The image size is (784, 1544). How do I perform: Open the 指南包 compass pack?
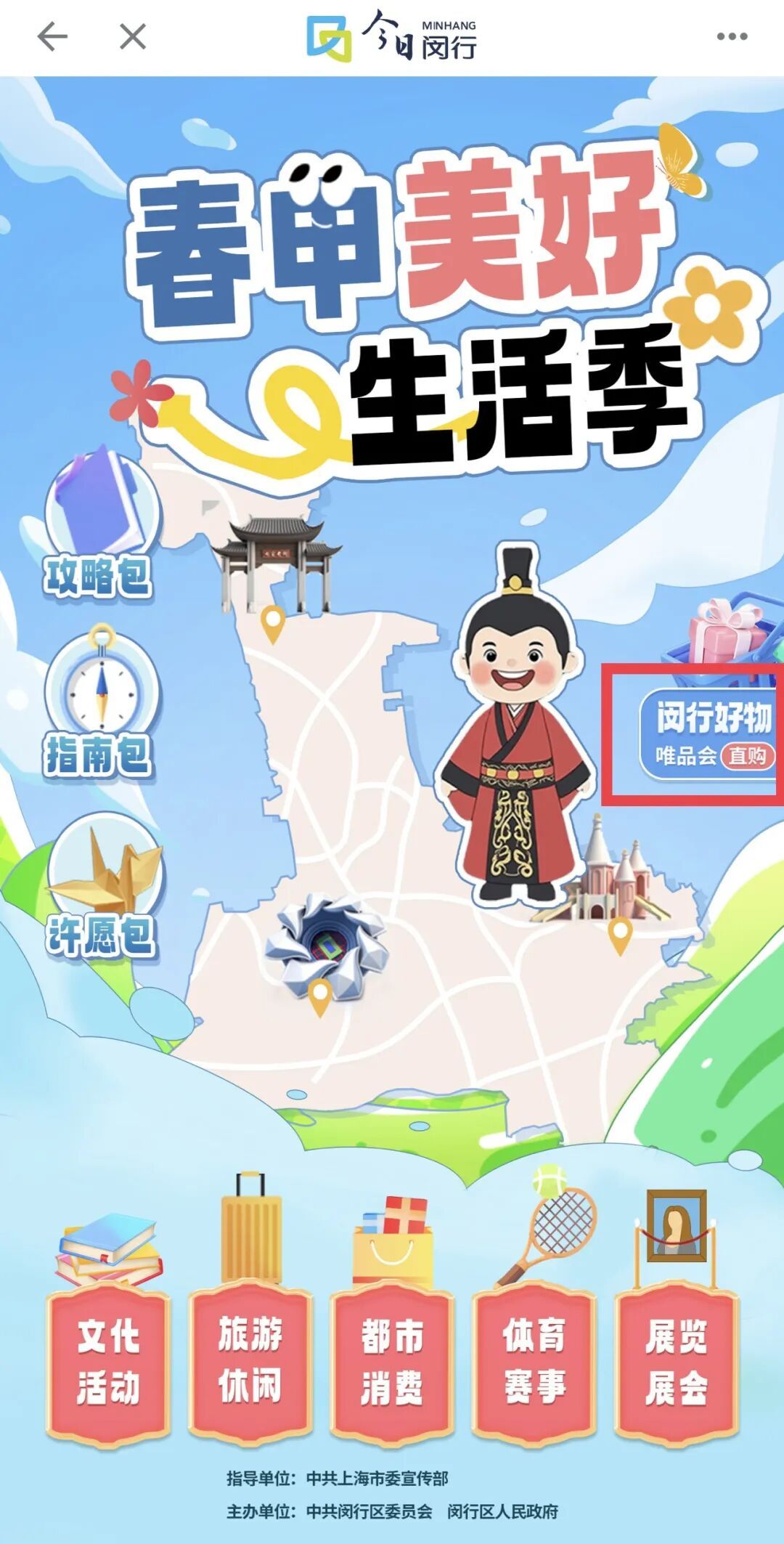pos(99,704)
